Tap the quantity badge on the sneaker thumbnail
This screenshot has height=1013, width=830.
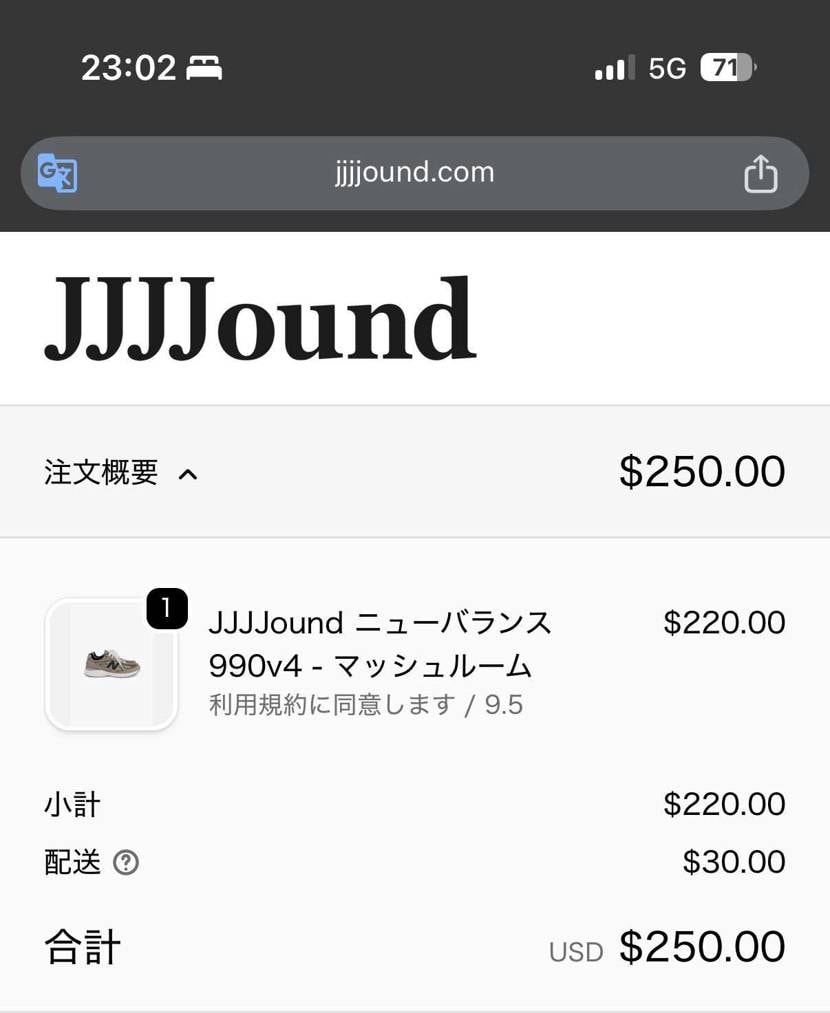[166, 610]
